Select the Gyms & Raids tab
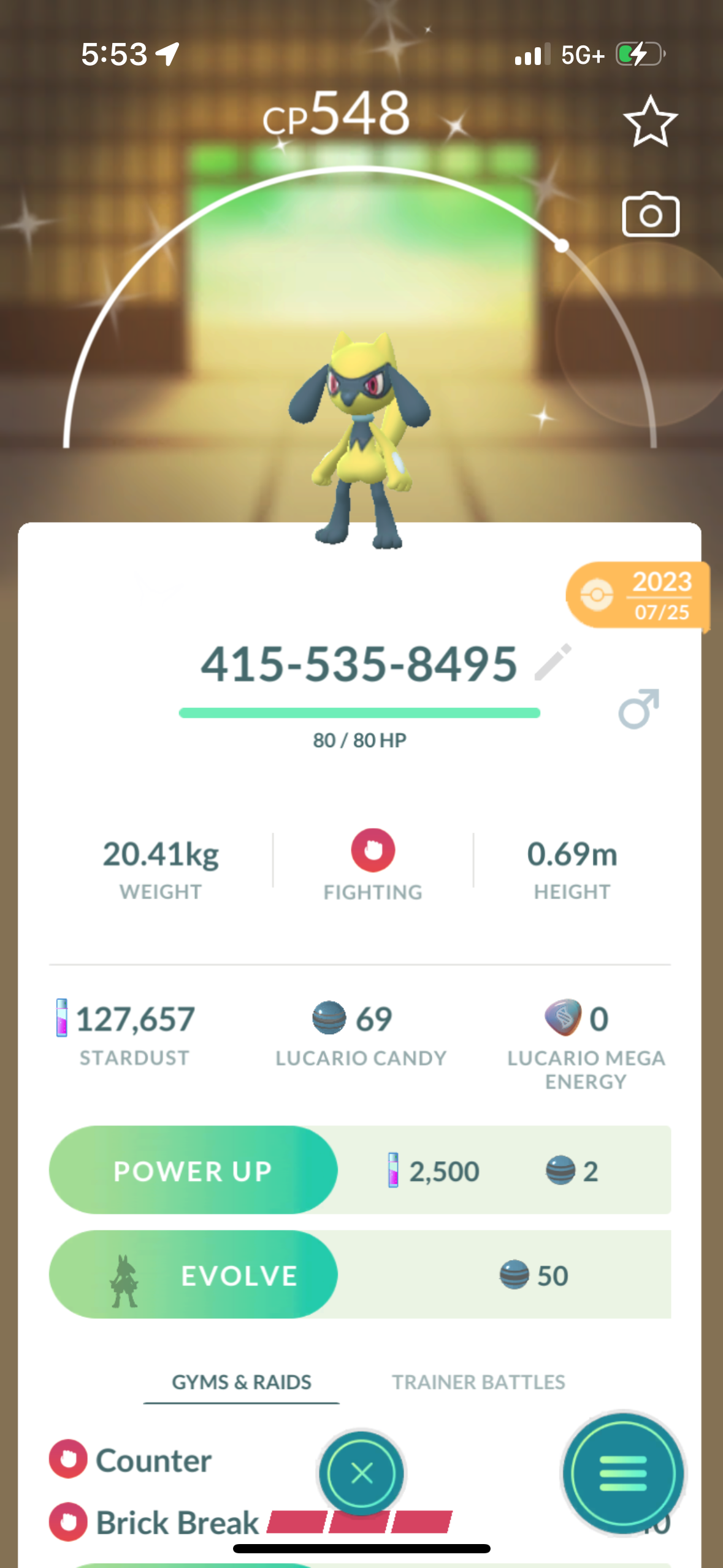The image size is (723, 1568). 242,1382
